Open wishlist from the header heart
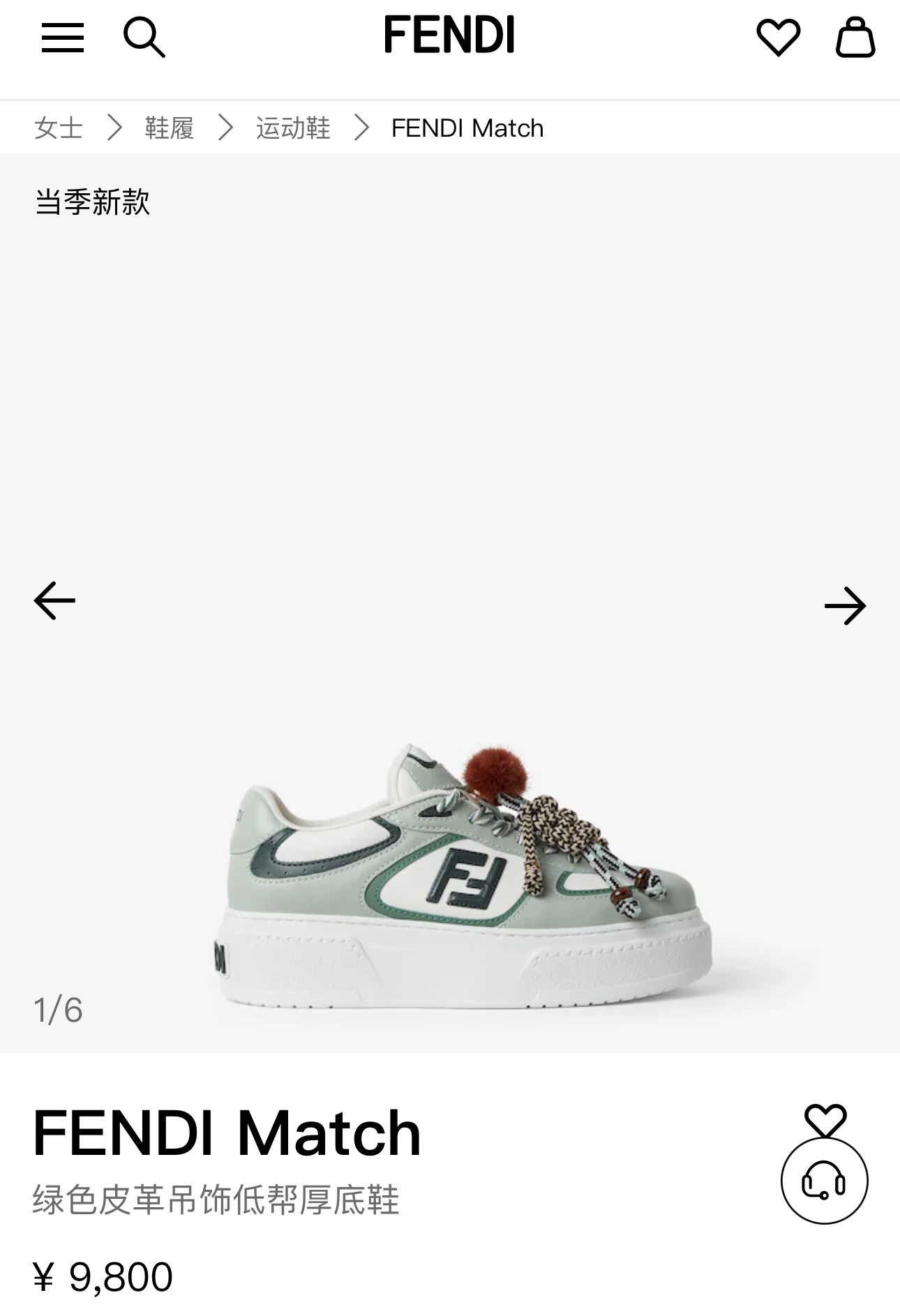 pyautogui.click(x=778, y=38)
